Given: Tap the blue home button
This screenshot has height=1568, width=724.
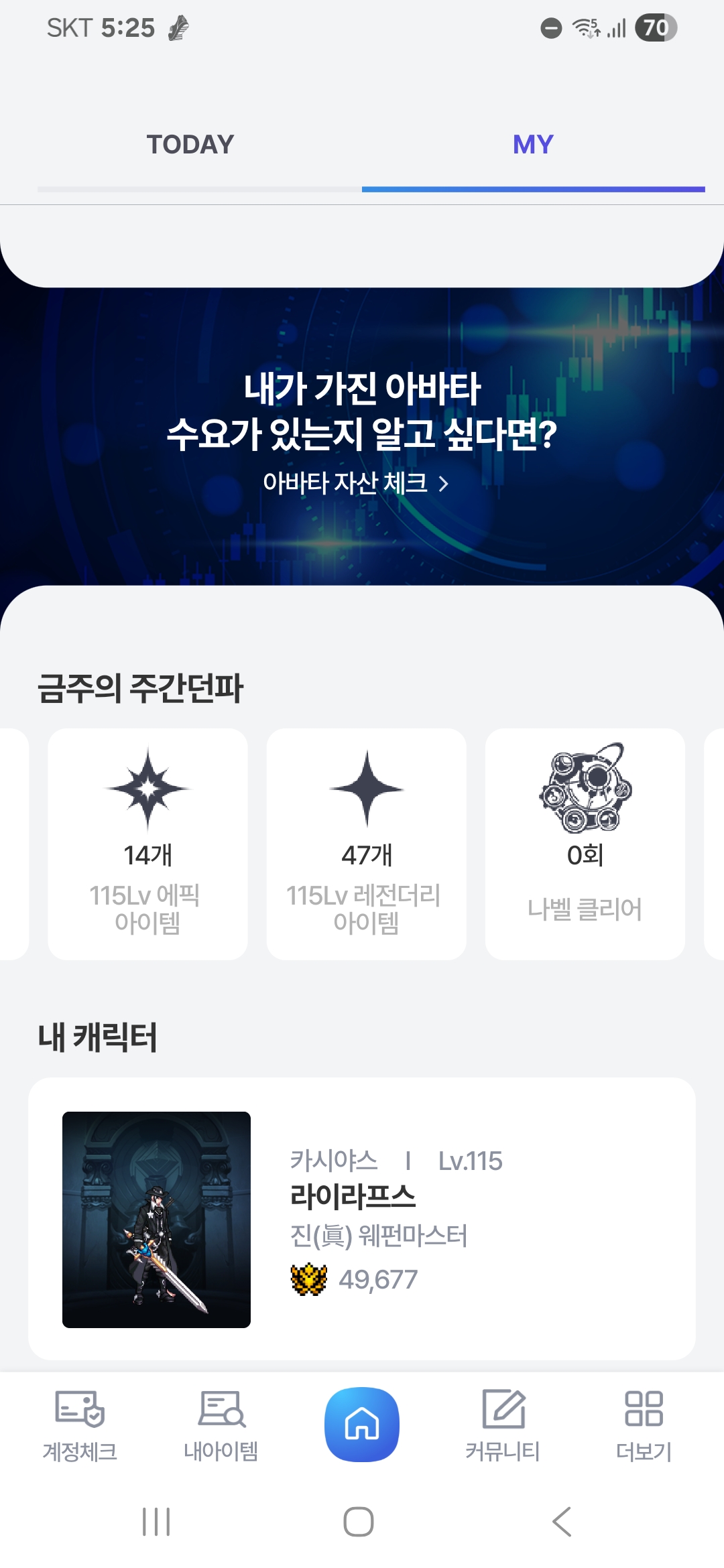Looking at the screenshot, I should 362,1424.
